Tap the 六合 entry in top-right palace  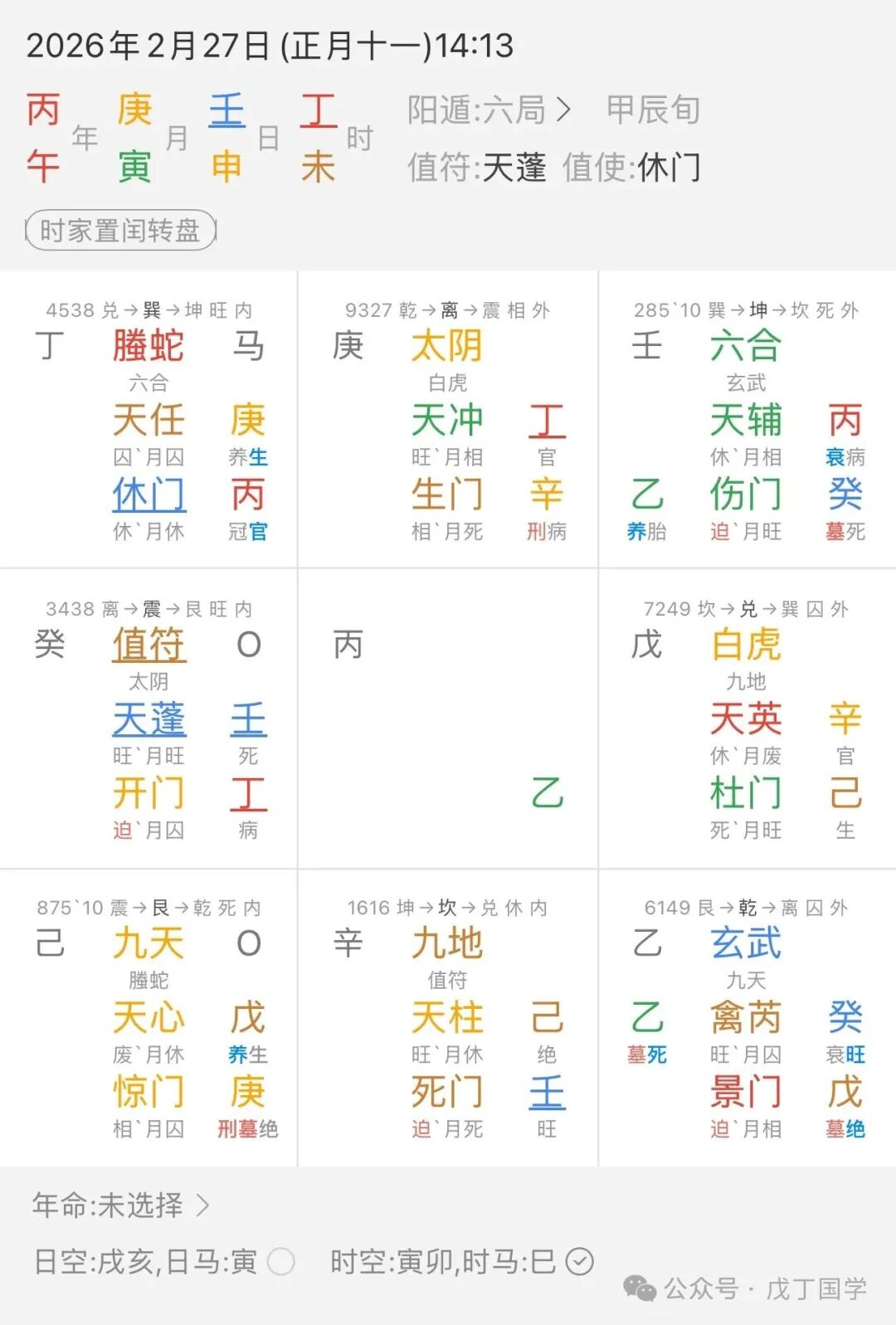(x=747, y=348)
